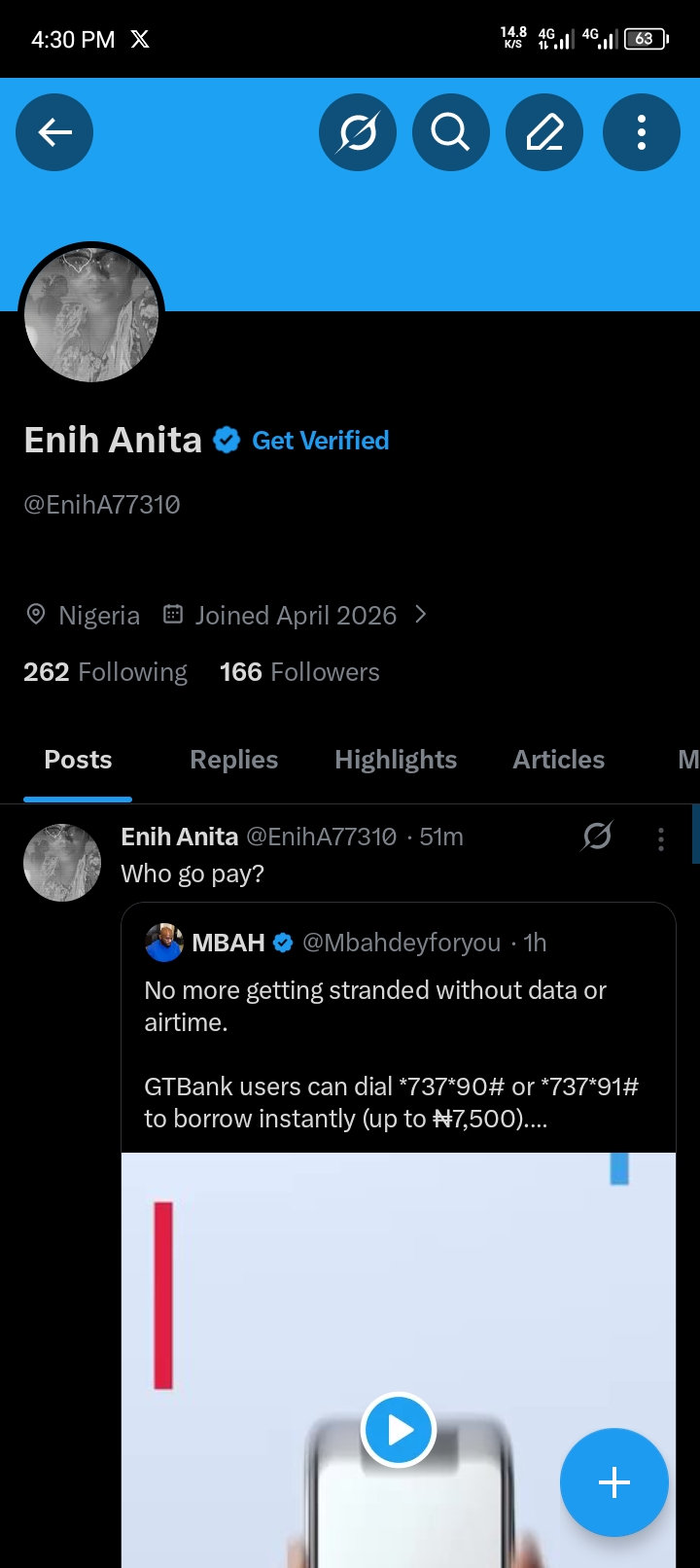Screen dimensions: 700x1568
Task: View the large profile picture
Action: 91,314
